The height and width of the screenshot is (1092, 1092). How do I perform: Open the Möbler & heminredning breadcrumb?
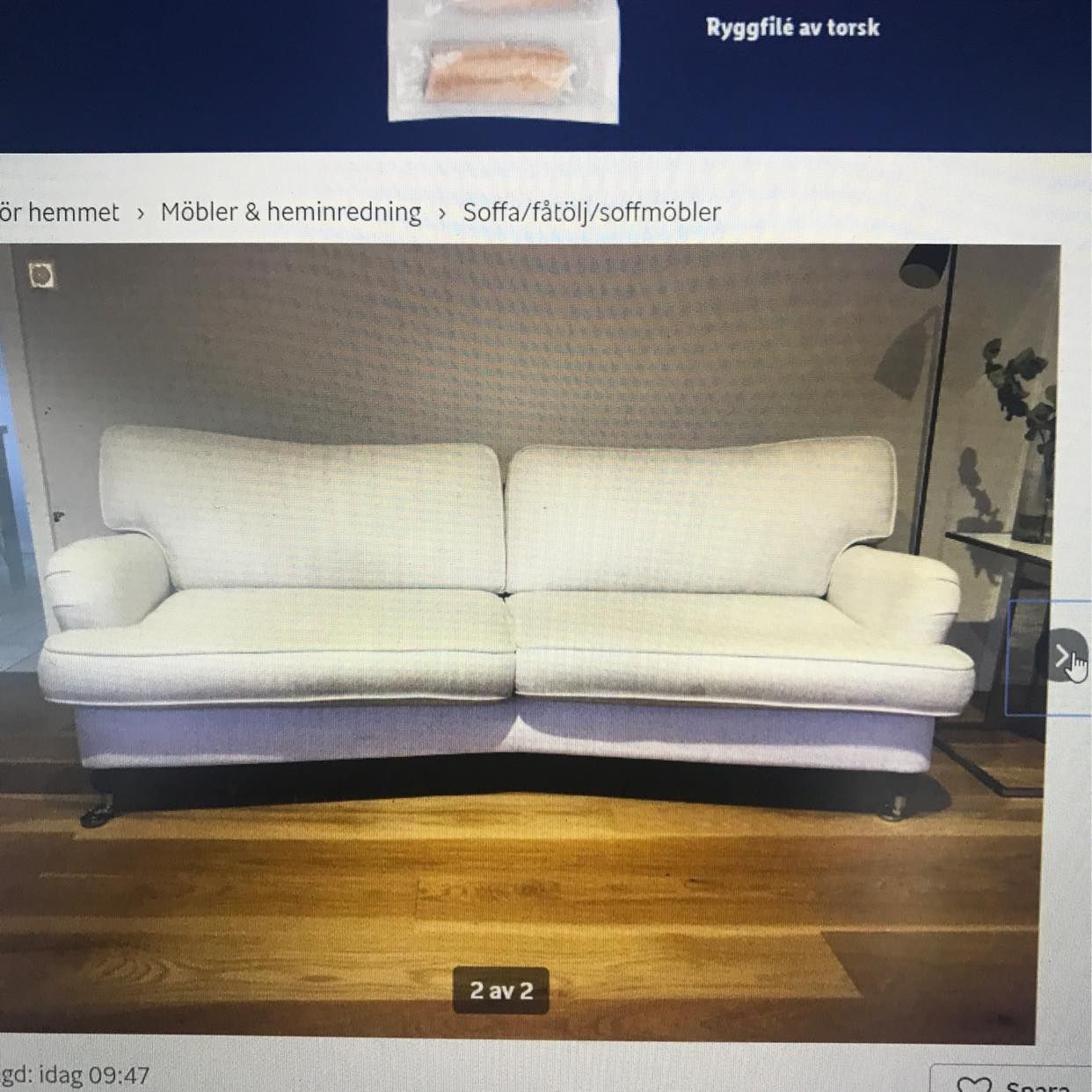290,213
